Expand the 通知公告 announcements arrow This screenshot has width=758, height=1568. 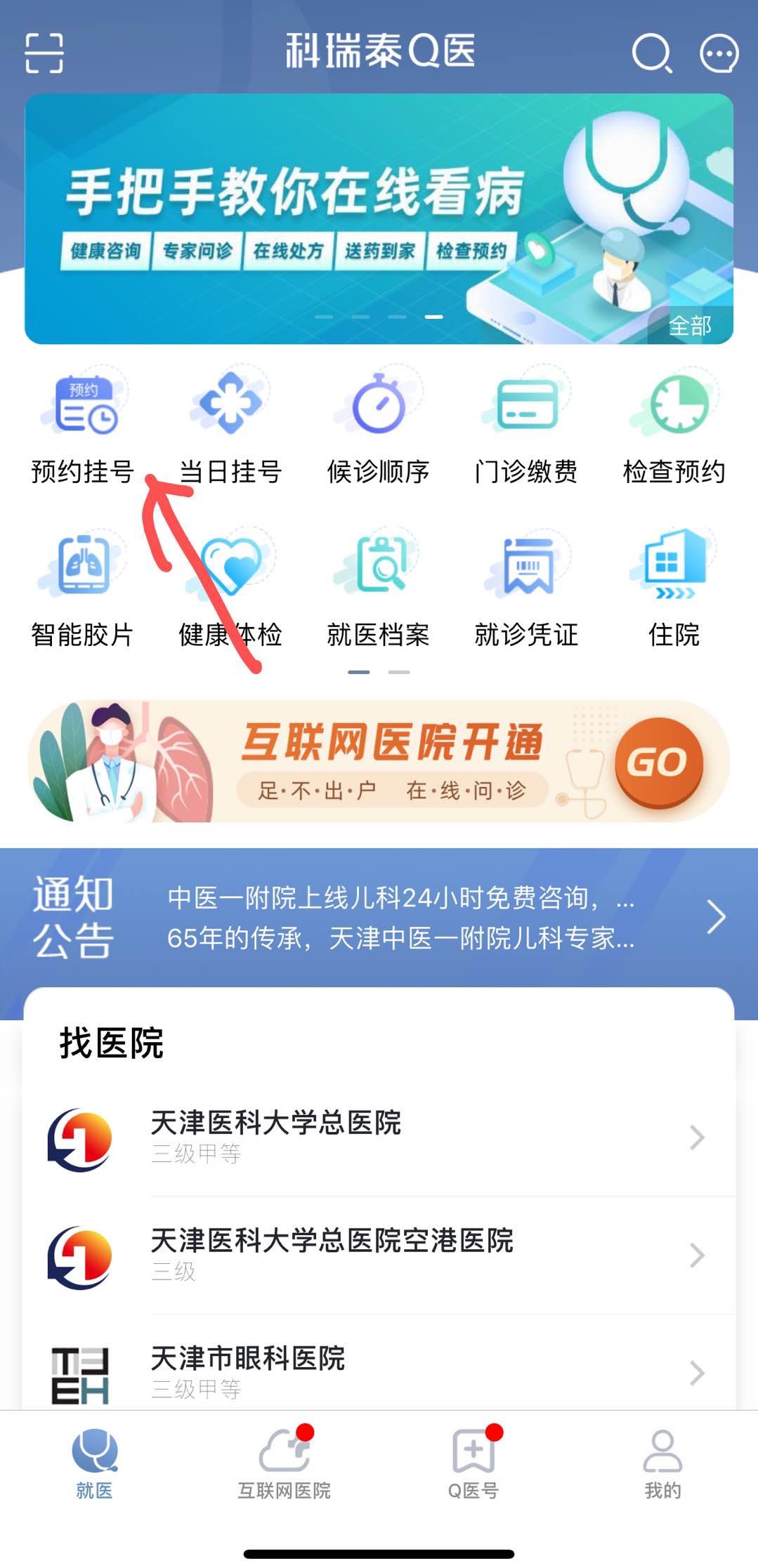click(x=715, y=916)
